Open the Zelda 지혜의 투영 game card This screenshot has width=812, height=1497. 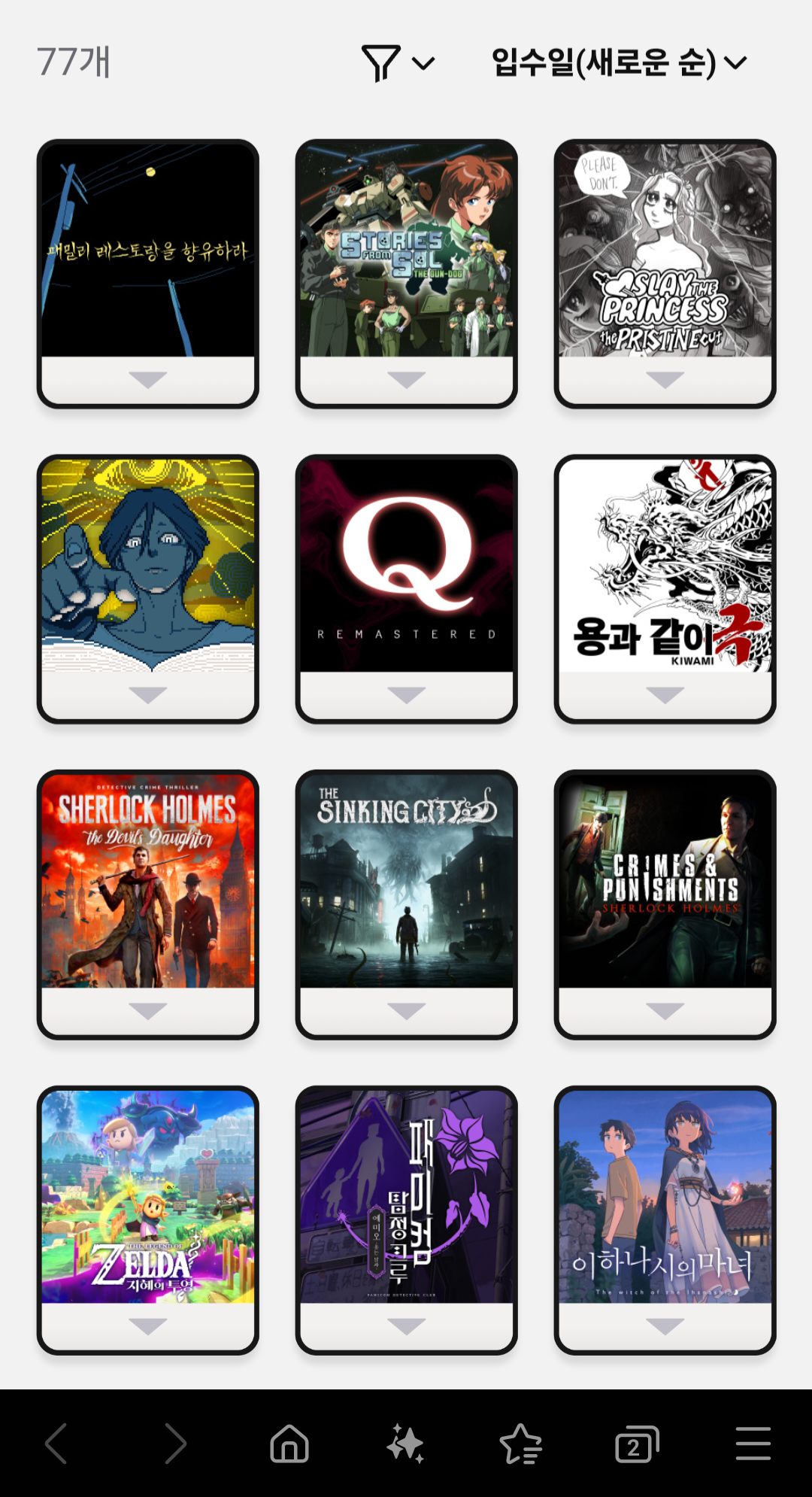point(148,1197)
